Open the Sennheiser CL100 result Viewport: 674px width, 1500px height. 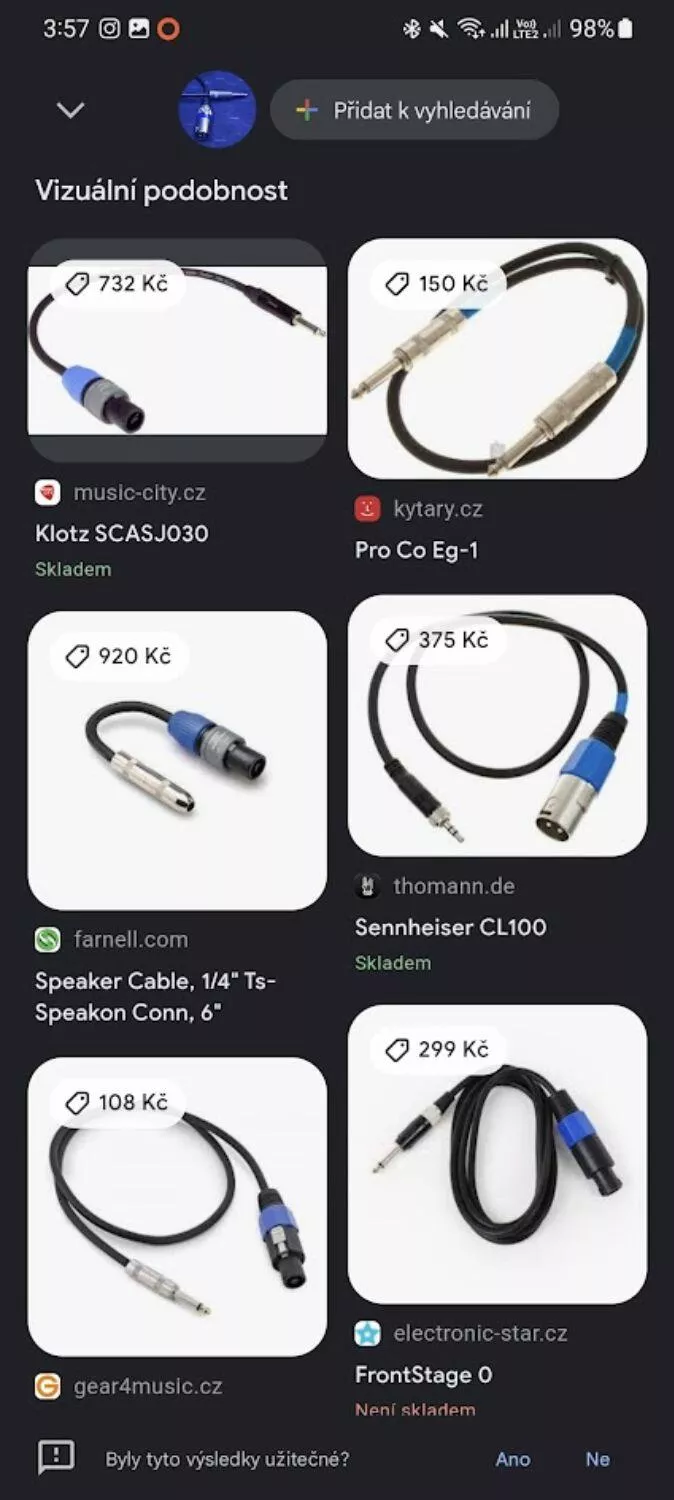497,785
